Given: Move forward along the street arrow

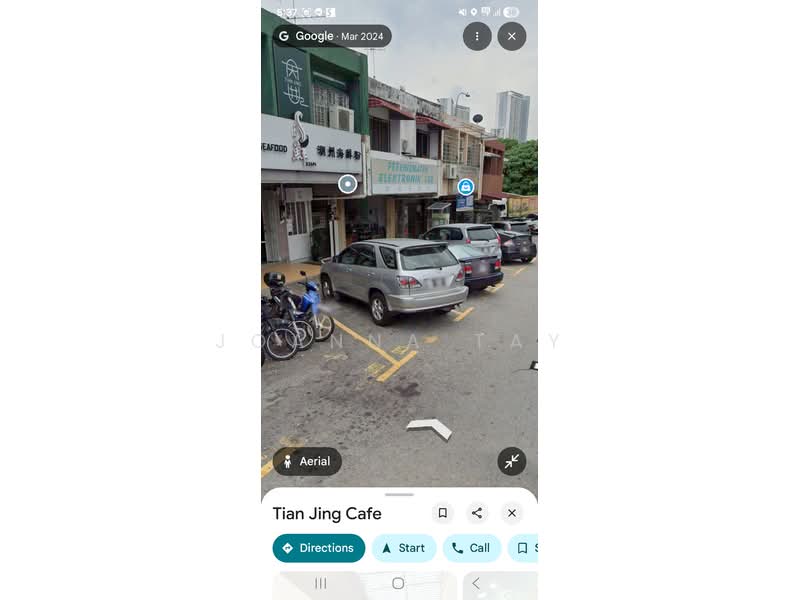Looking at the screenshot, I should [430, 428].
